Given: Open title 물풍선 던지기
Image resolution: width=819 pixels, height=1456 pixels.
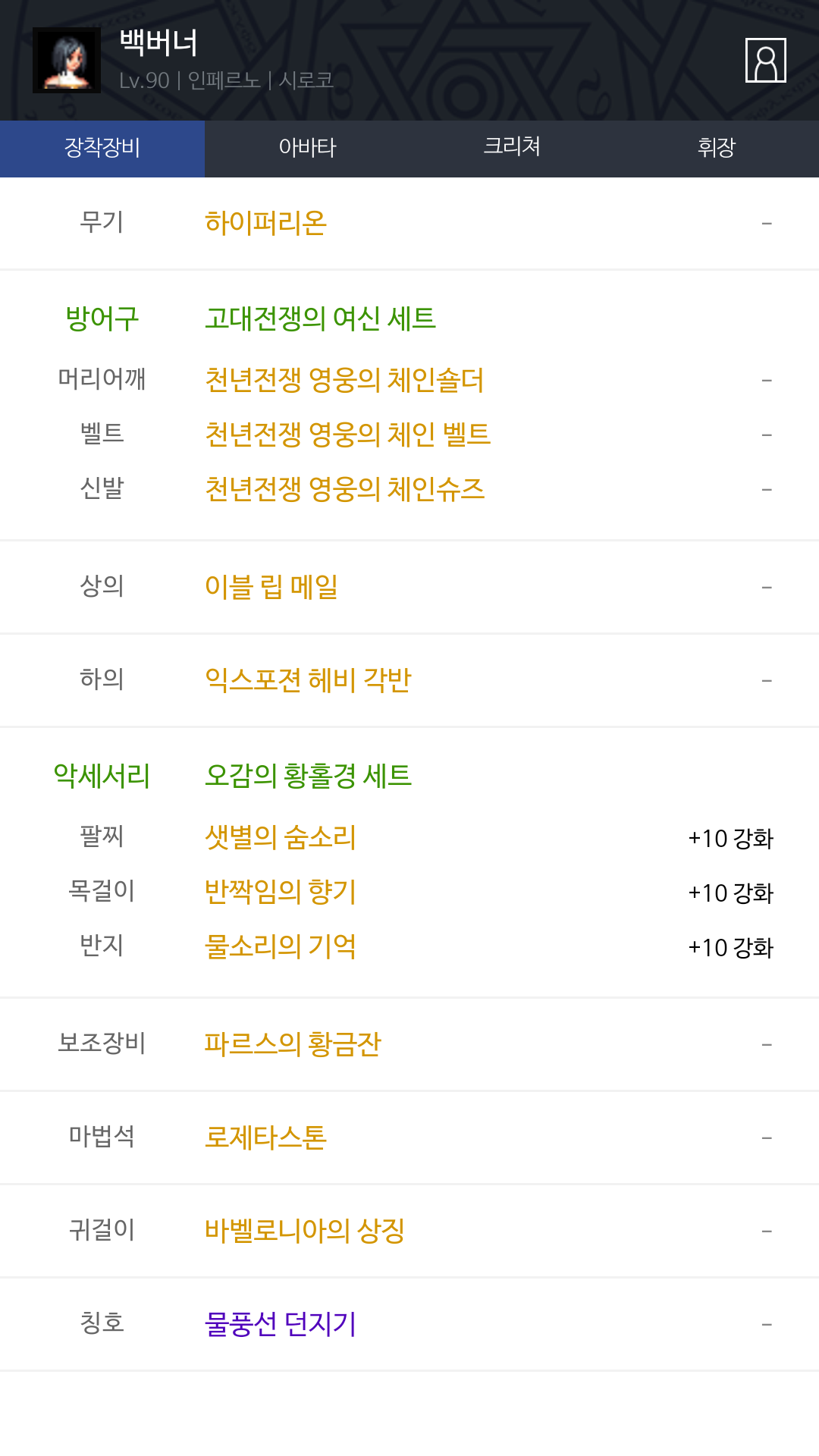Looking at the screenshot, I should 280,1324.
